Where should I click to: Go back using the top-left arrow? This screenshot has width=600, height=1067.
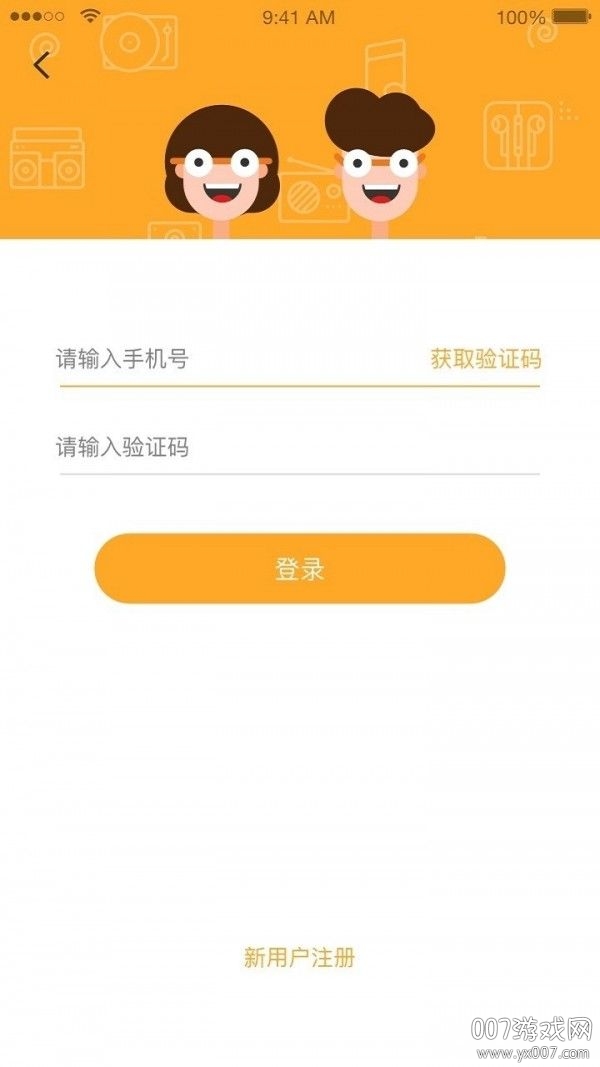(41, 66)
